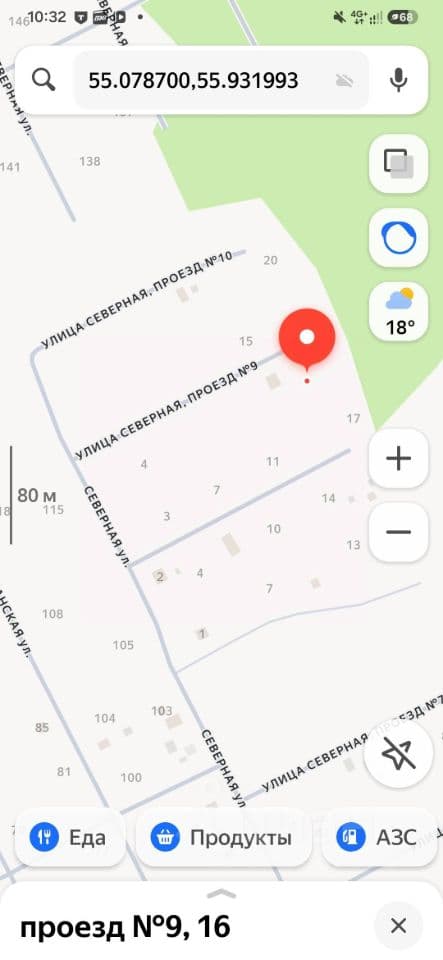Select the Еда category chip
This screenshot has width=443, height=960.
pyautogui.click(x=69, y=837)
